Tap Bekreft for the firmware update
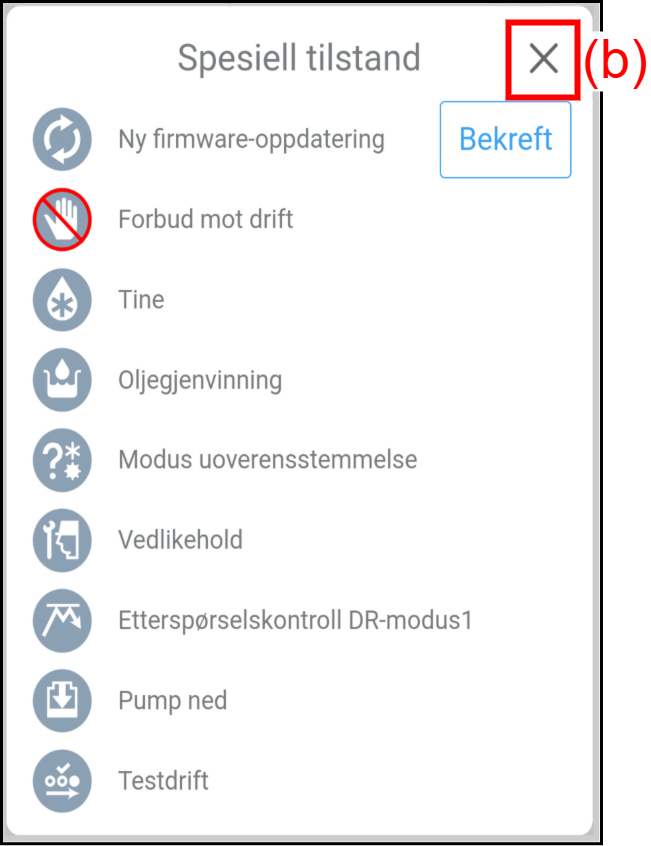651x846 pixels. 505,140
